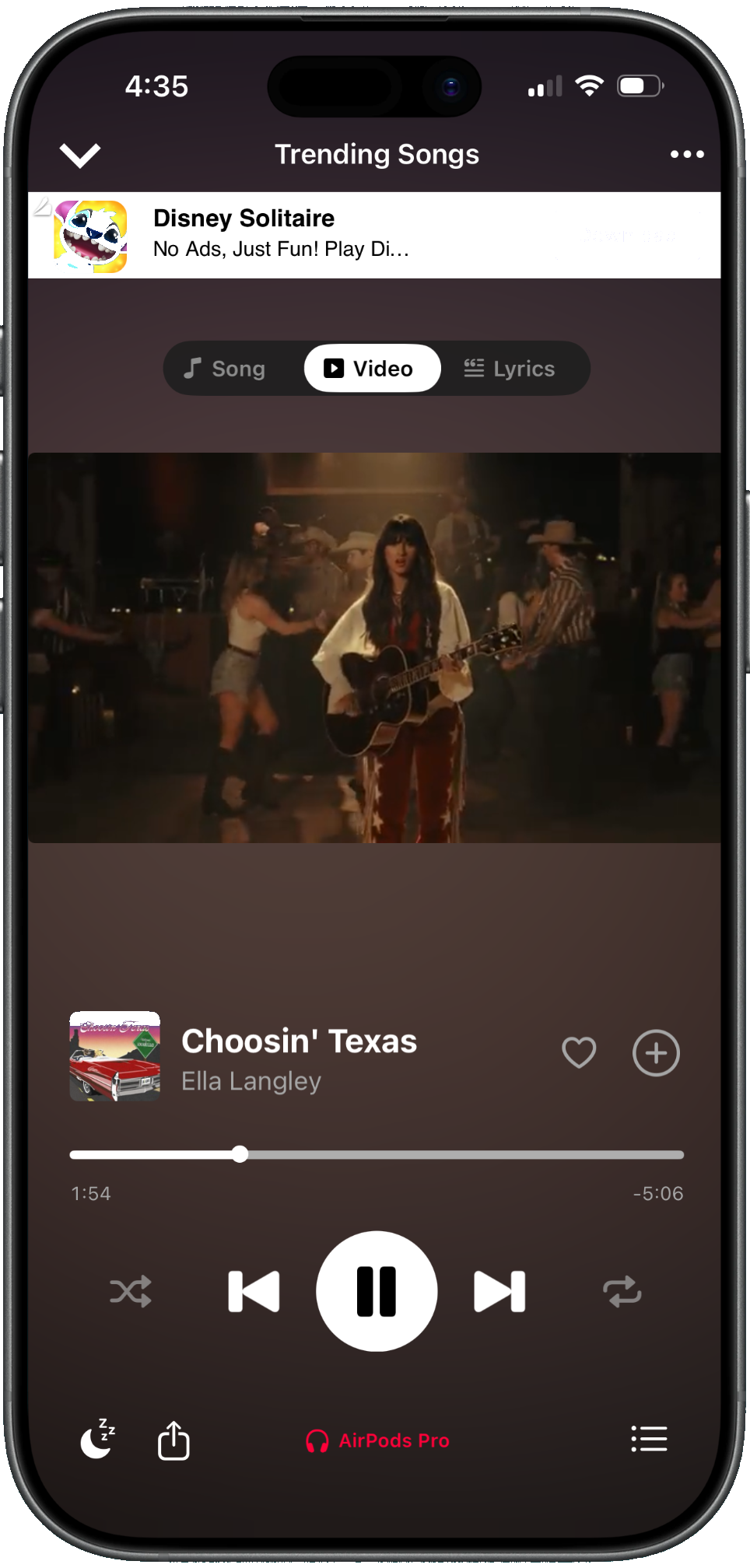This screenshot has height=1568, width=750.
Task: Tap the playback progress bar
Action: [377, 1155]
